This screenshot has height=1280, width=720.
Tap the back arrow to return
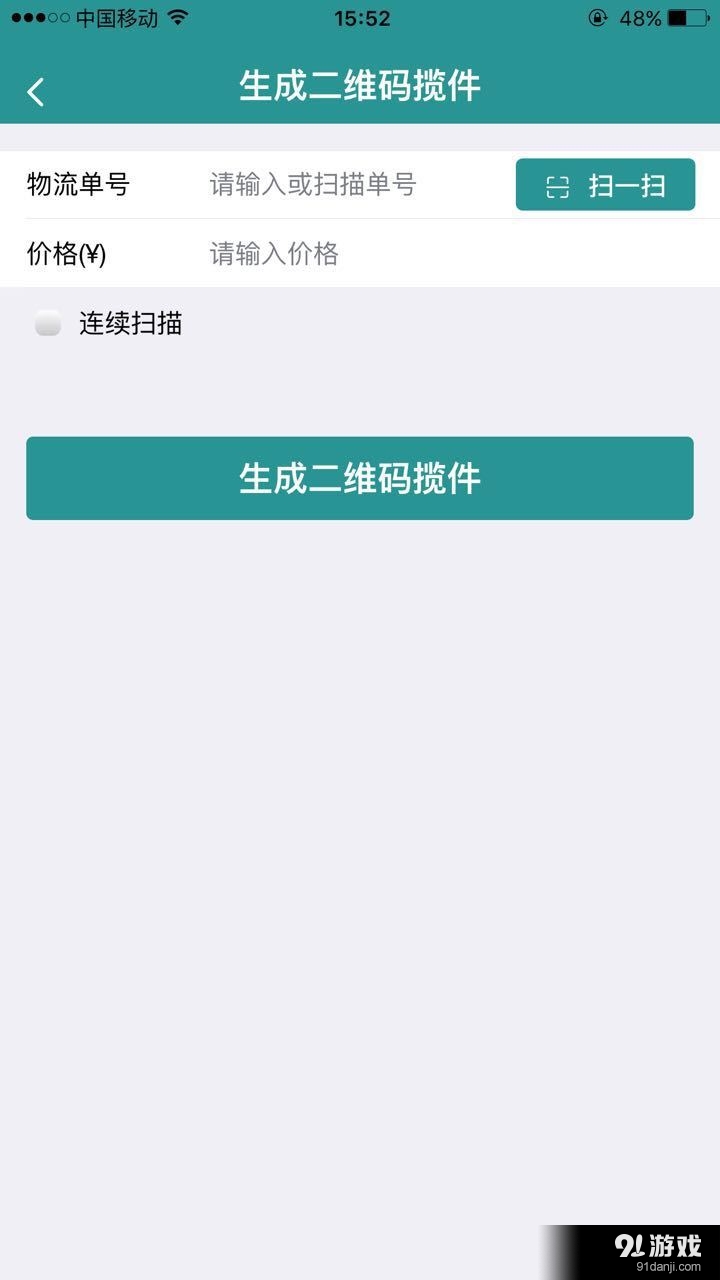tap(36, 89)
